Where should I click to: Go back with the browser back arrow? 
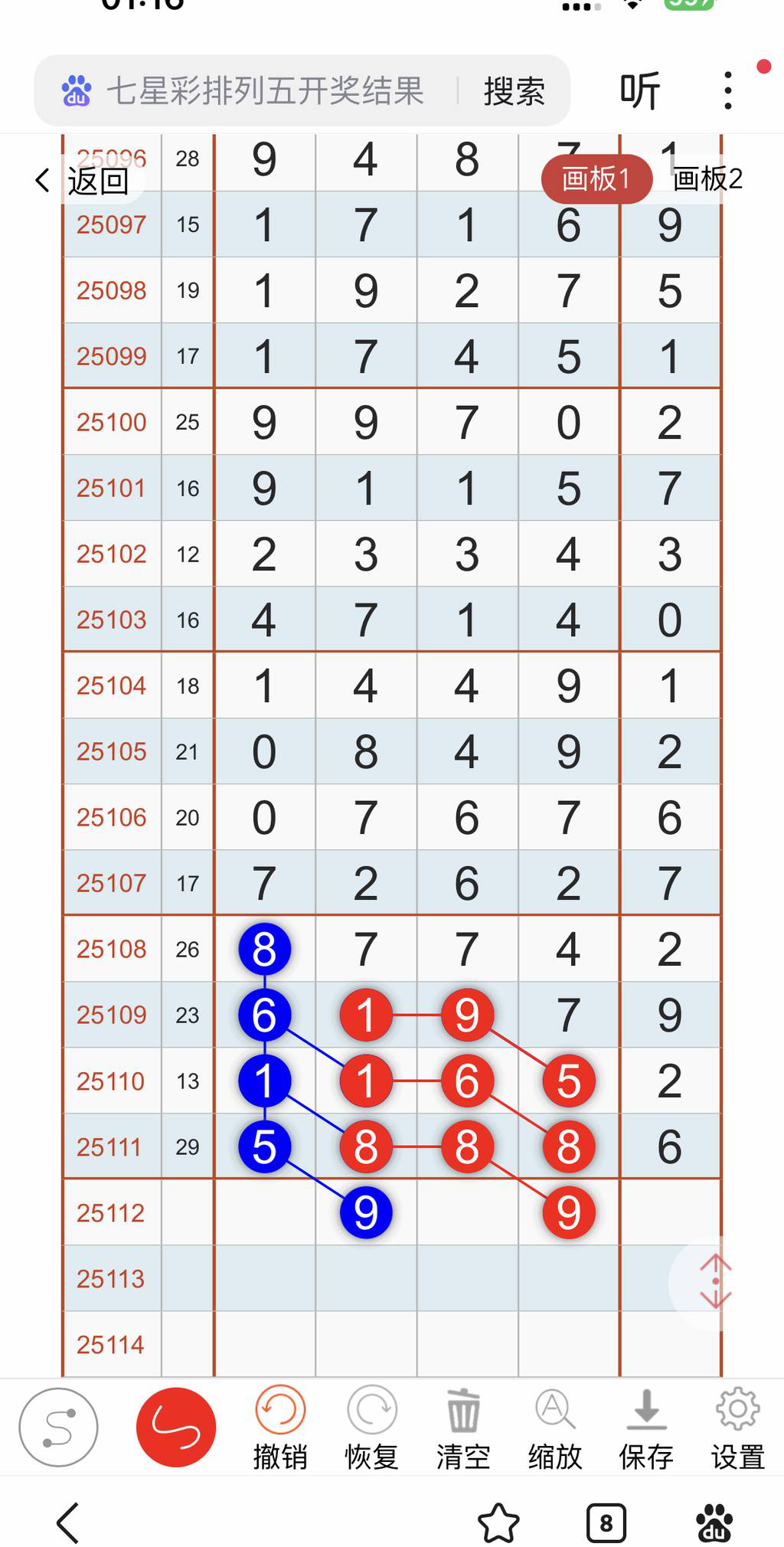click(68, 1522)
